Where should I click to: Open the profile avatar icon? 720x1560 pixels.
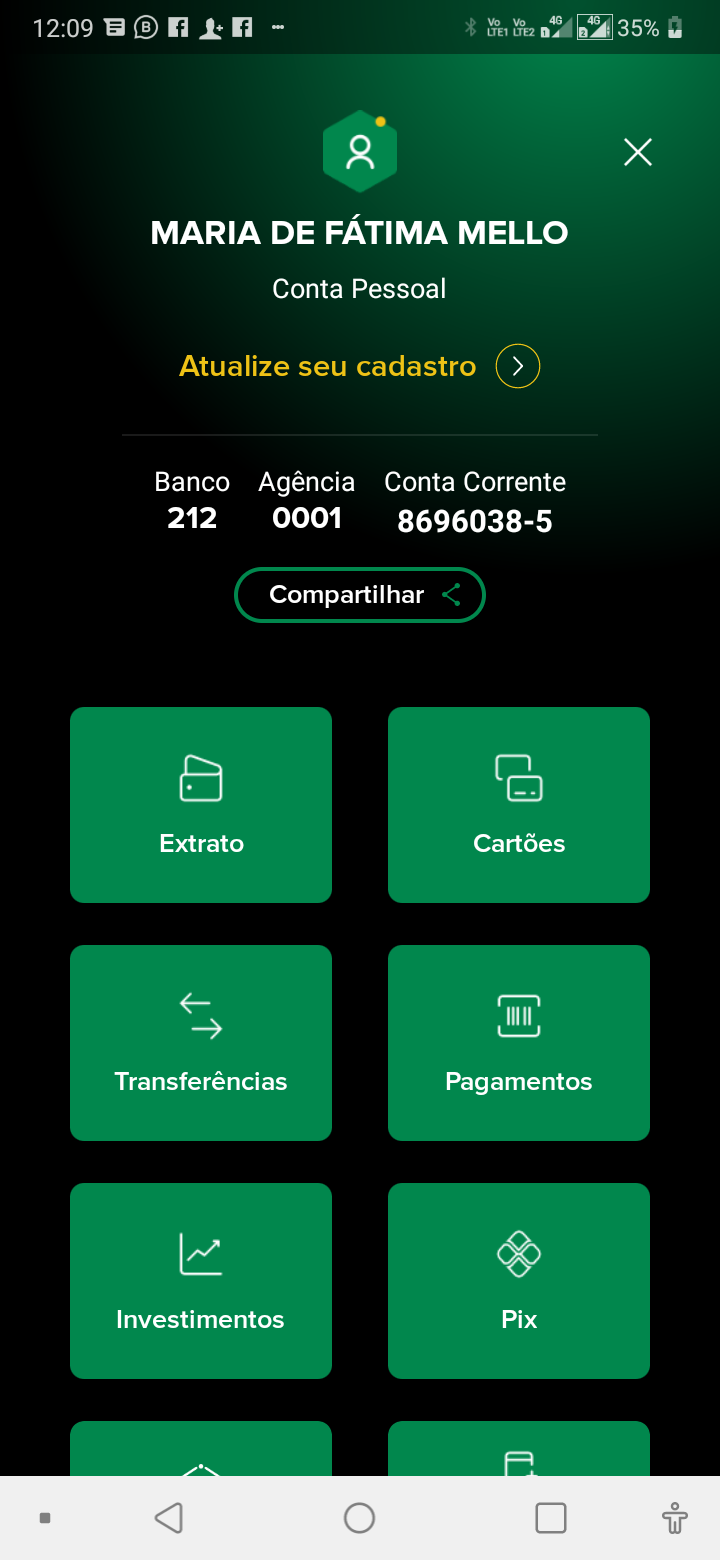(x=360, y=152)
